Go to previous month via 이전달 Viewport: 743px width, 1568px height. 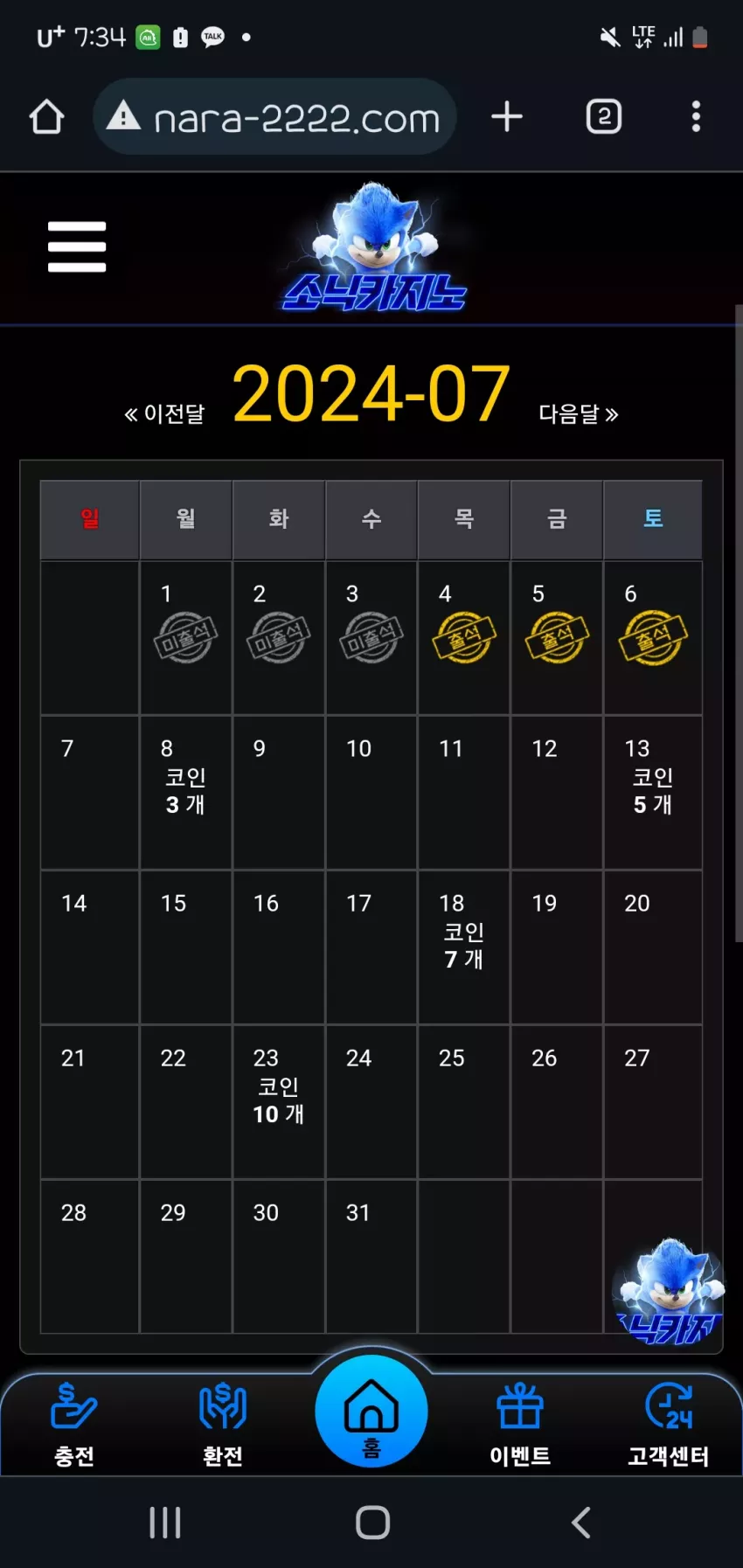click(164, 413)
